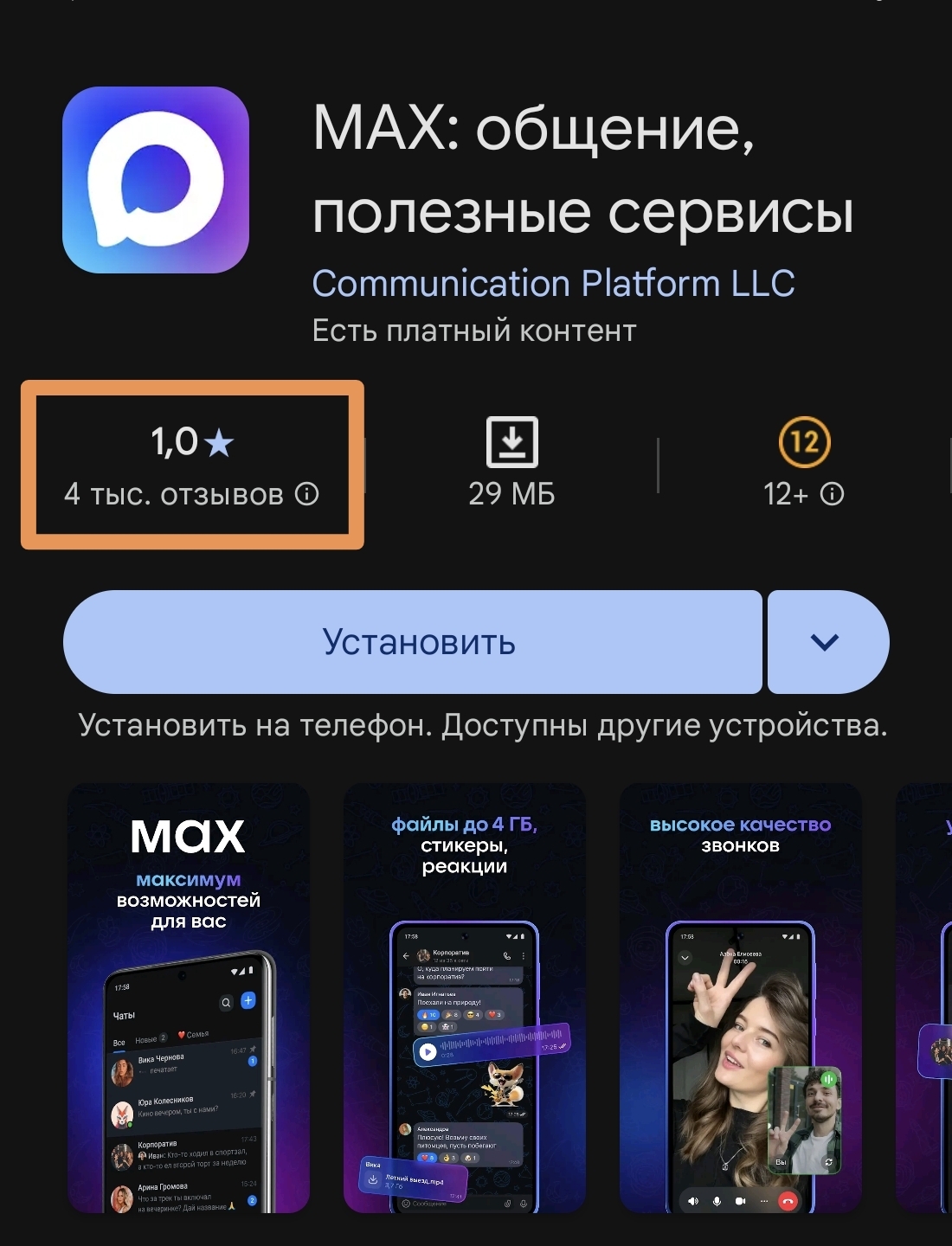Open the 'max максимум возможностей' screenshot
Image resolution: width=952 pixels, height=1246 pixels.
tap(189, 998)
